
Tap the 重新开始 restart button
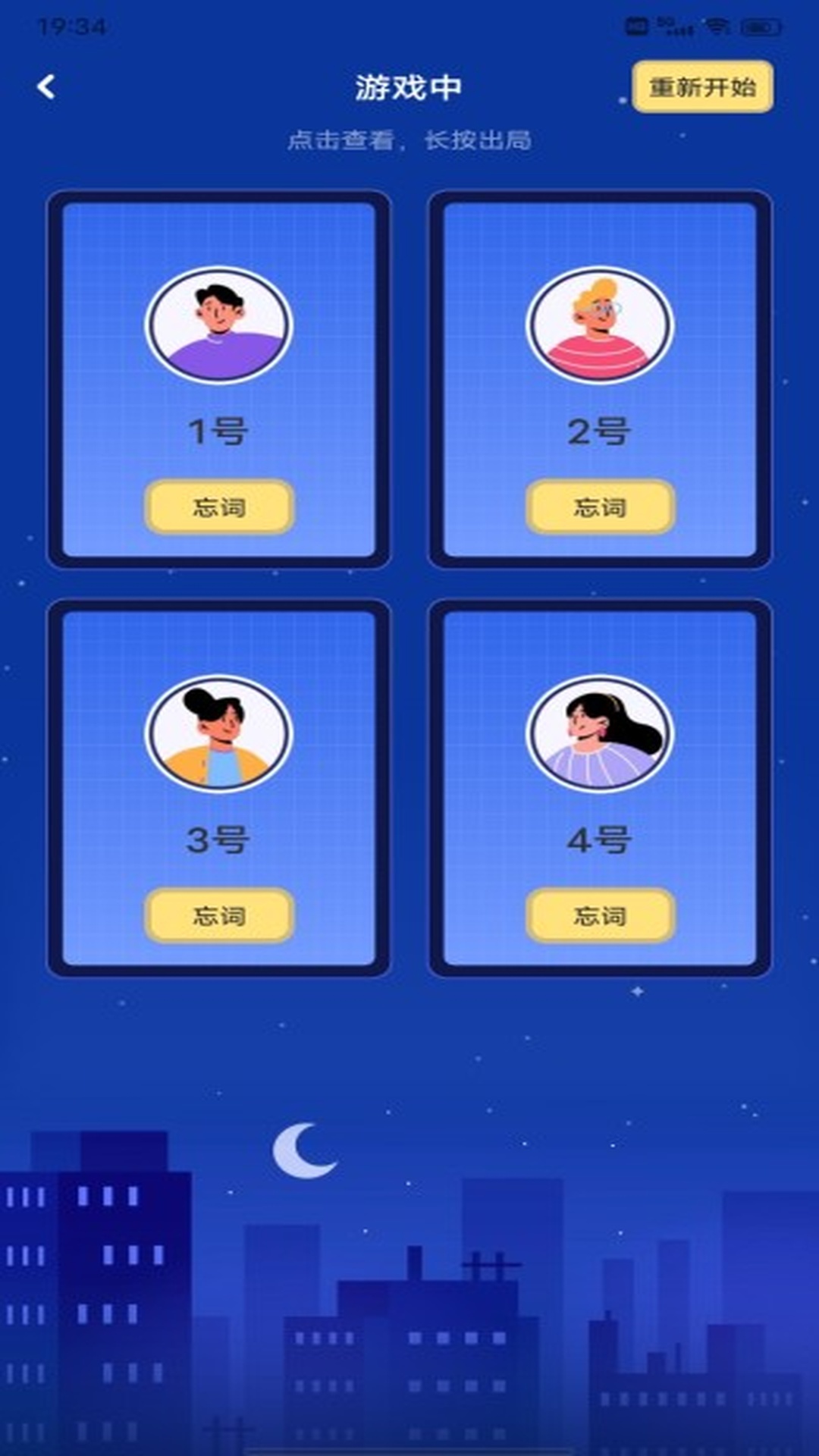(x=702, y=87)
